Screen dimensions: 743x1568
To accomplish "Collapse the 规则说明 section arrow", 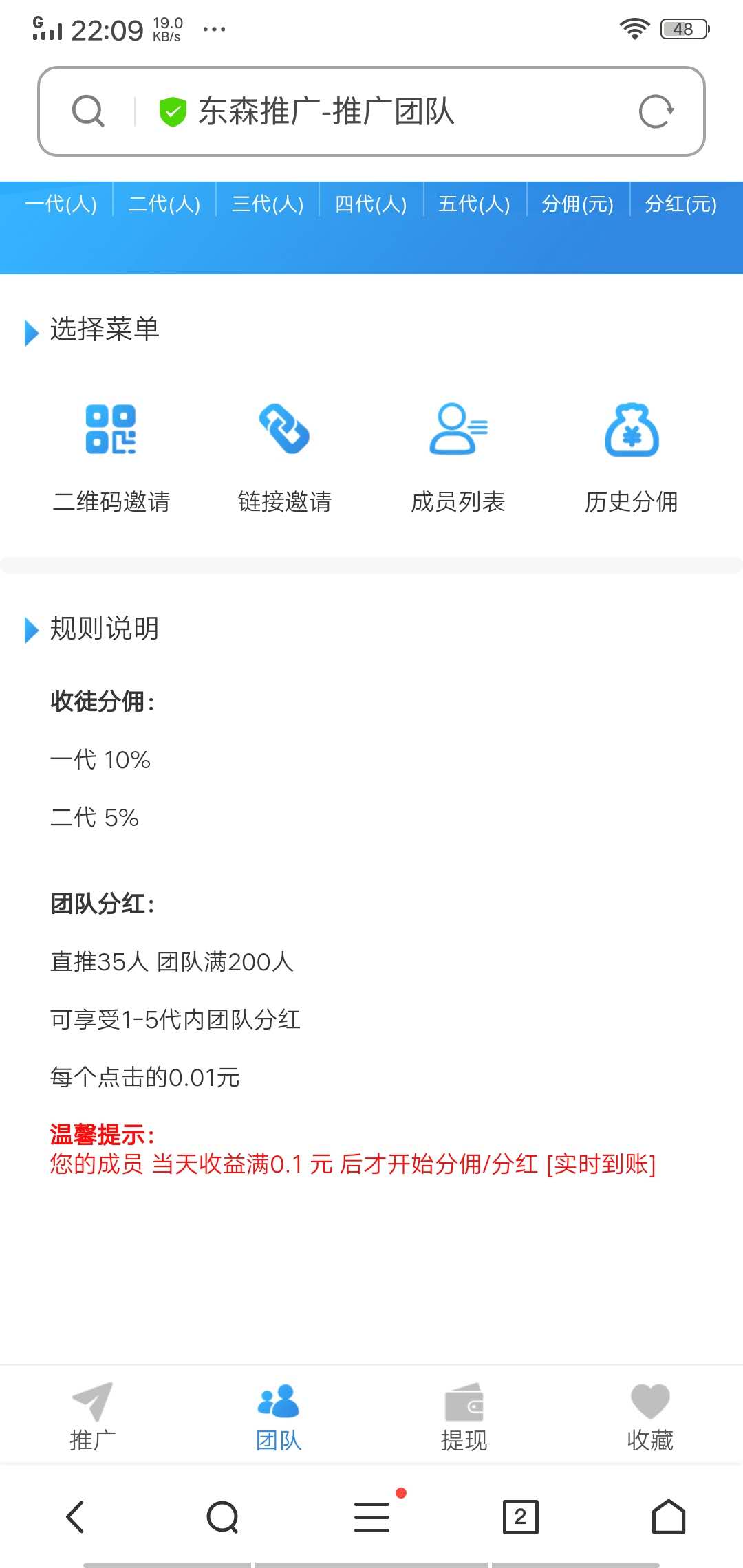I will [30, 631].
